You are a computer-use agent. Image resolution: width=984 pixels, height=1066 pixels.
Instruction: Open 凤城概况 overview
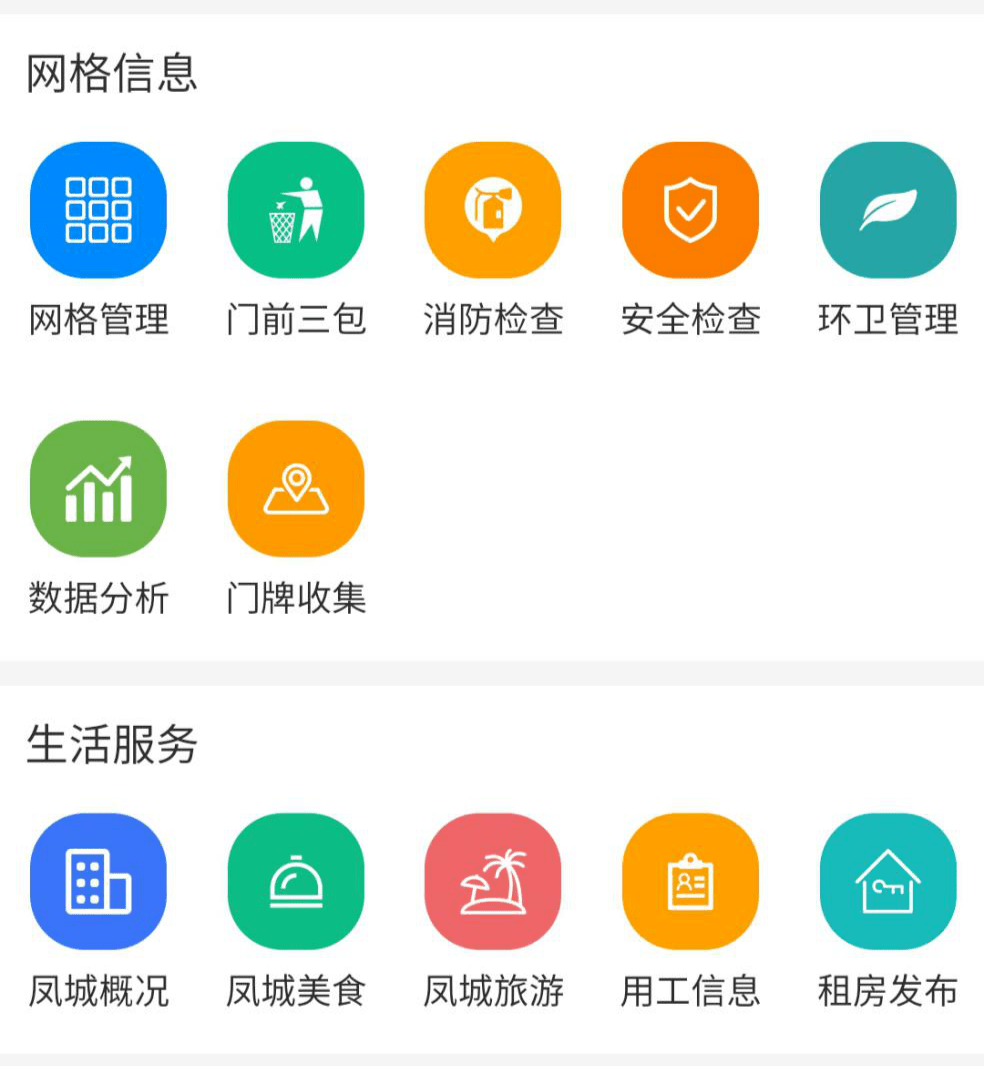tap(98, 881)
